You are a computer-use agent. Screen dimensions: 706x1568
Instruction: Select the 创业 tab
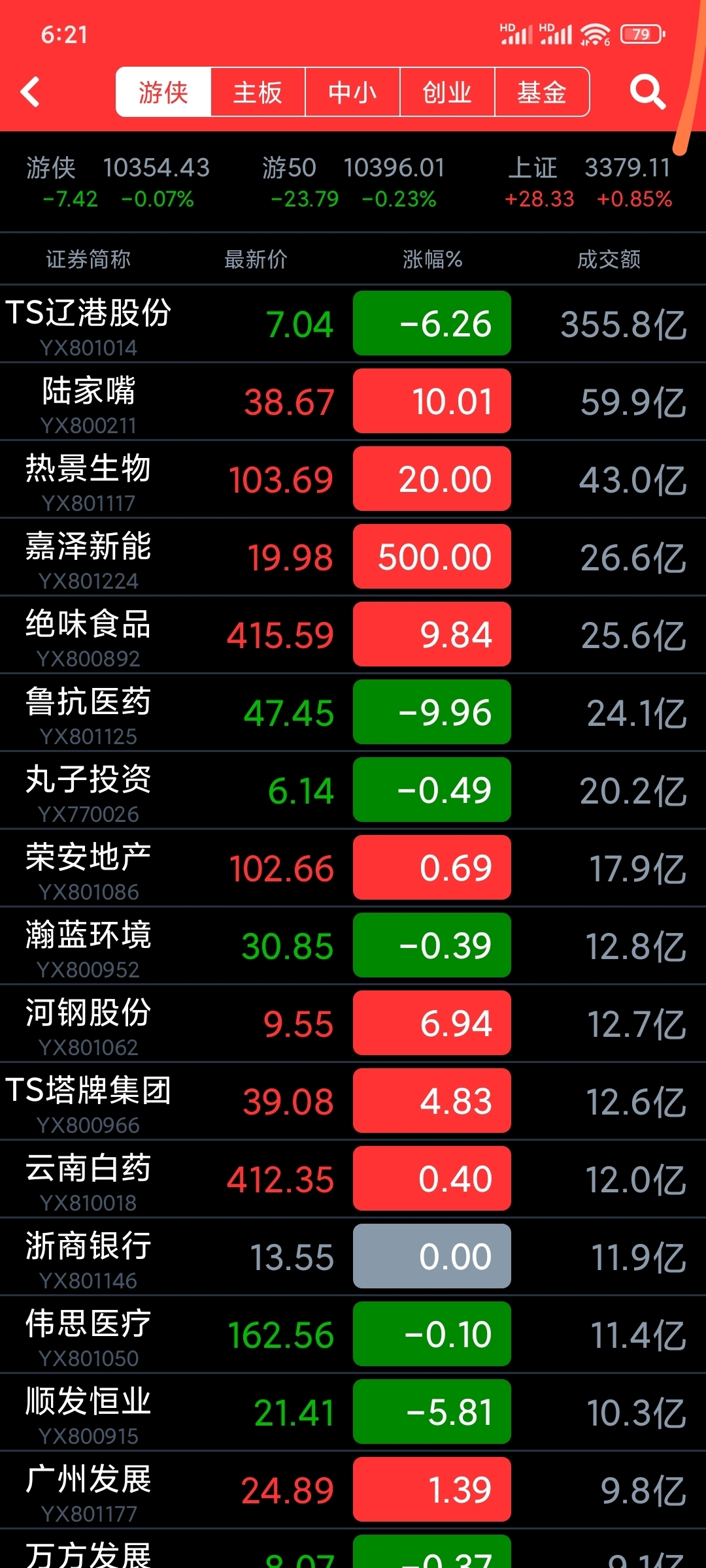pyautogui.click(x=447, y=91)
